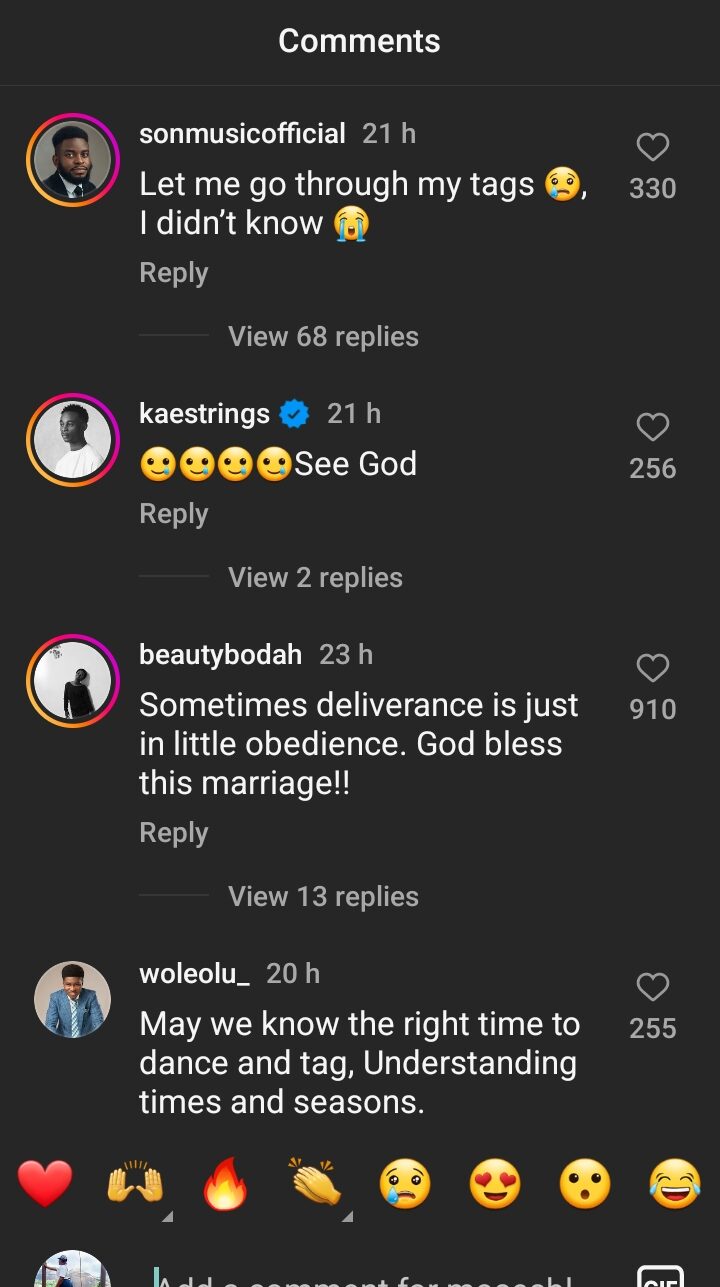Open woleolu_'s profile photo
This screenshot has height=1287, width=720.
[72, 999]
